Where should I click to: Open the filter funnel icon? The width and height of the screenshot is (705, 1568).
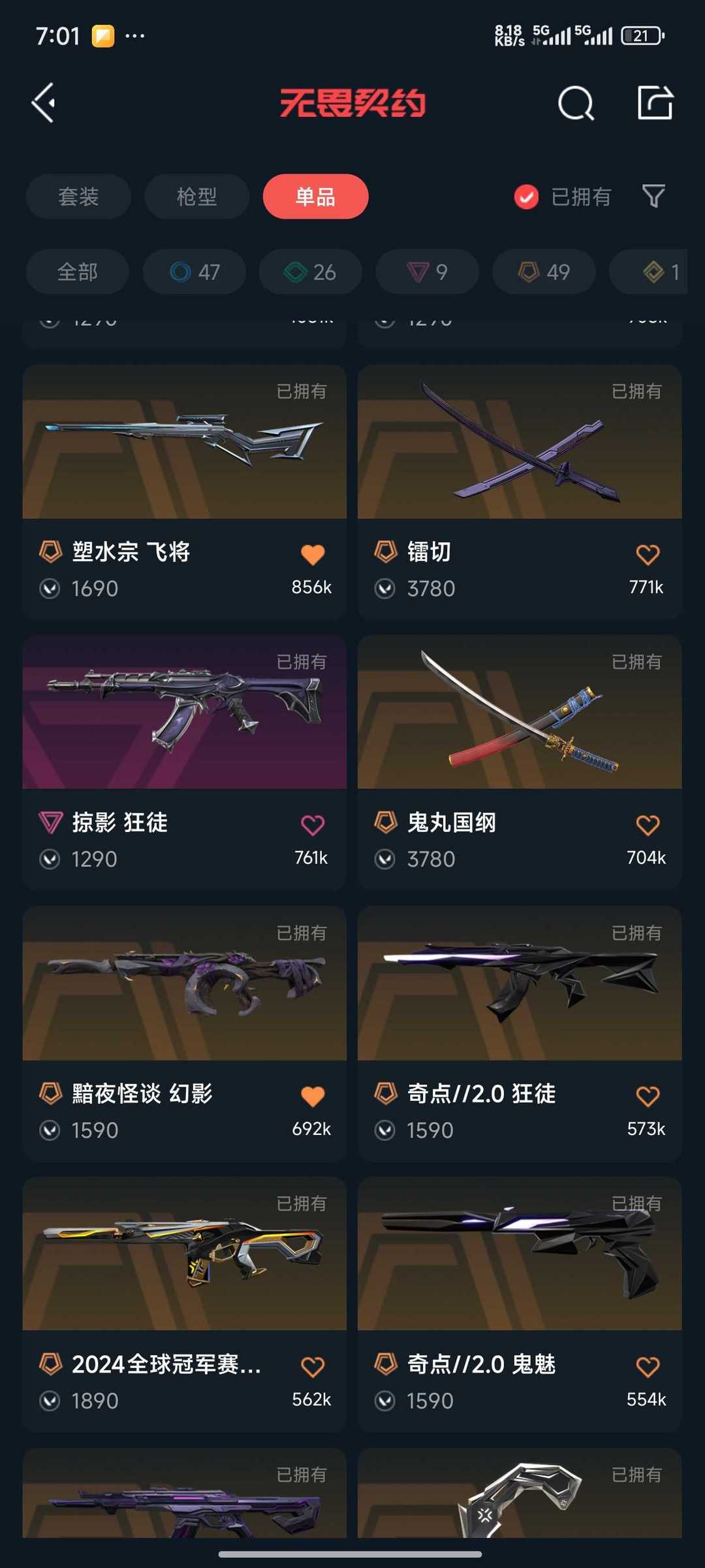(x=653, y=197)
